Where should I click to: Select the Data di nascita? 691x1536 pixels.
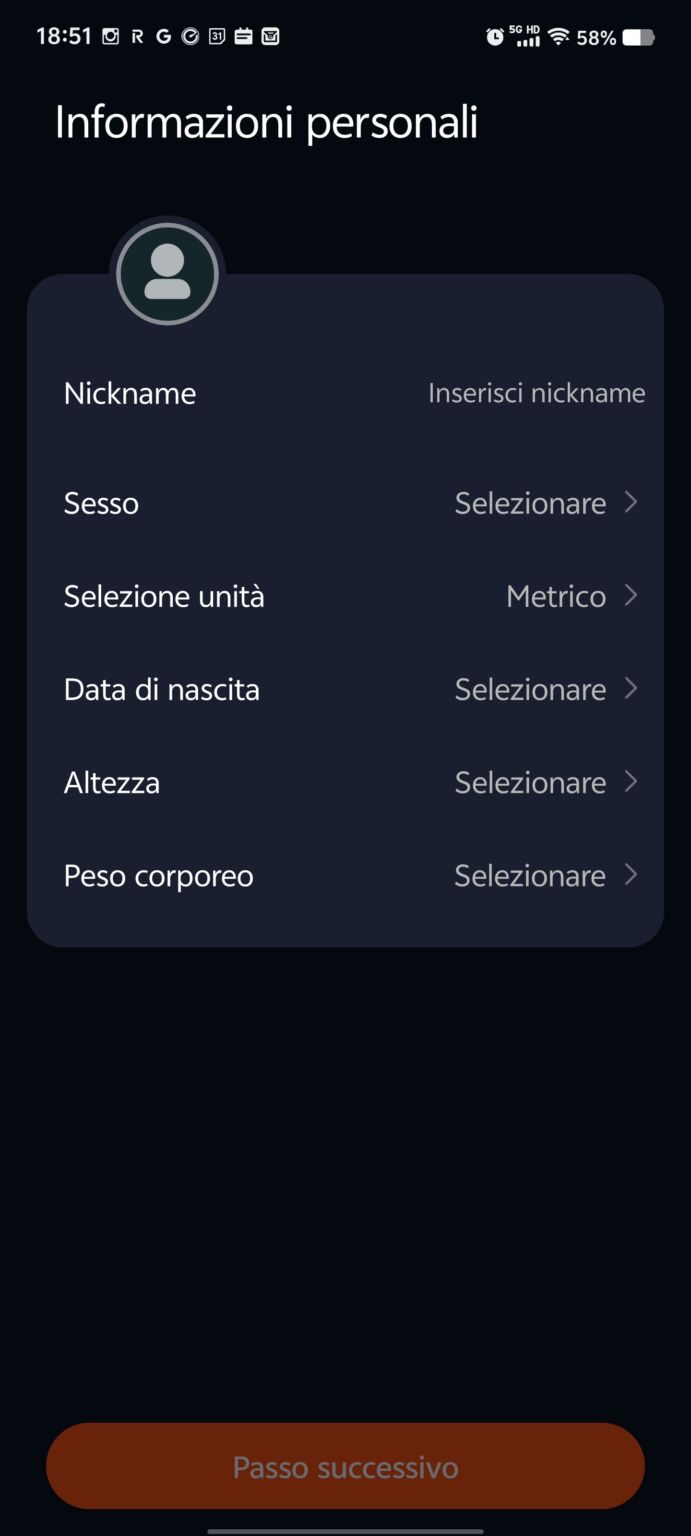point(345,689)
